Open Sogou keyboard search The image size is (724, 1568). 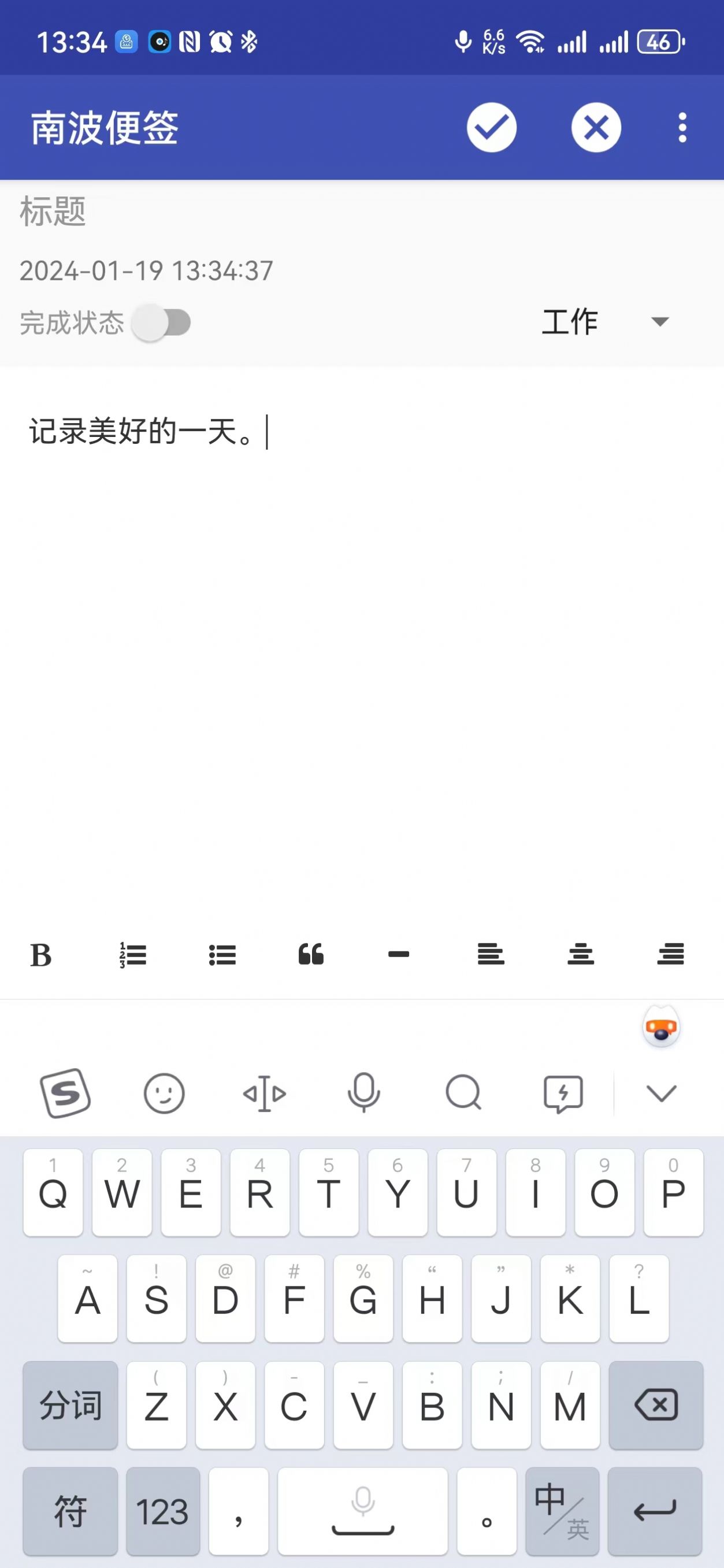pos(464,1093)
